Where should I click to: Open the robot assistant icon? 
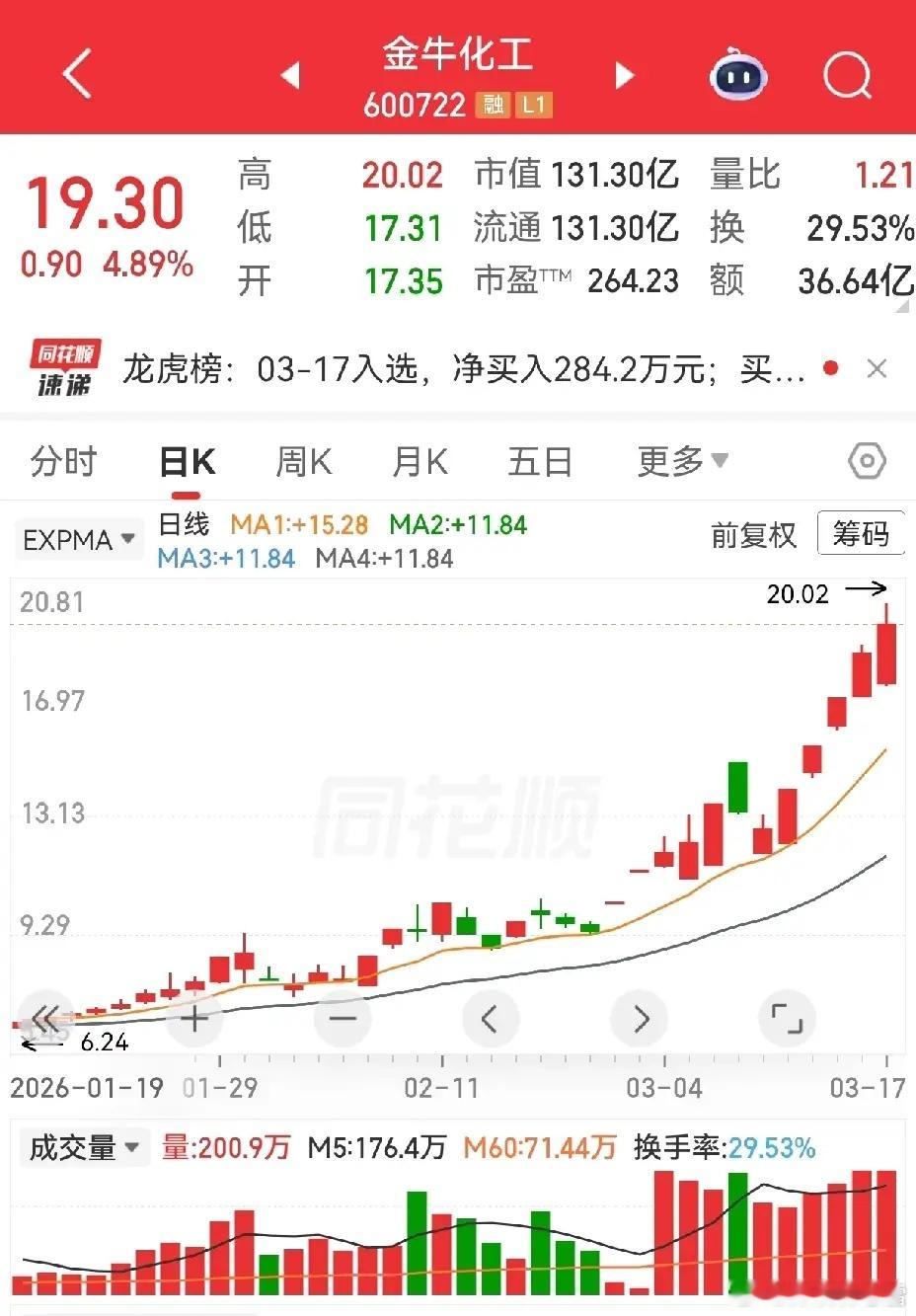[x=738, y=74]
